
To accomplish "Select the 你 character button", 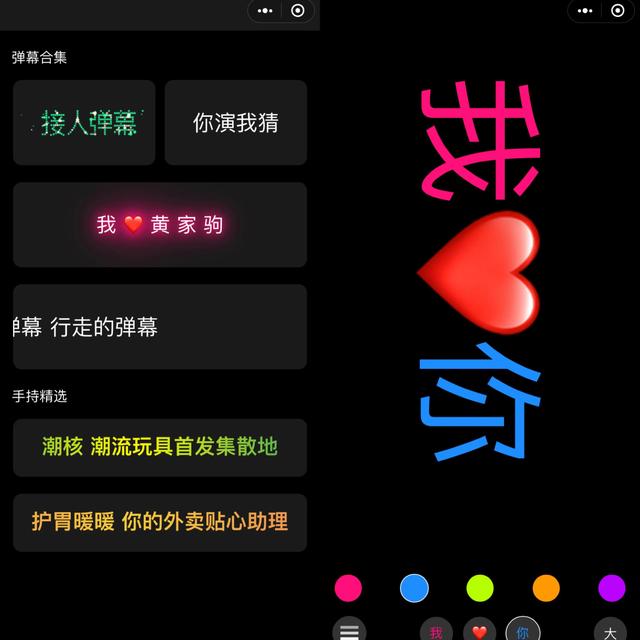I will (522, 631).
